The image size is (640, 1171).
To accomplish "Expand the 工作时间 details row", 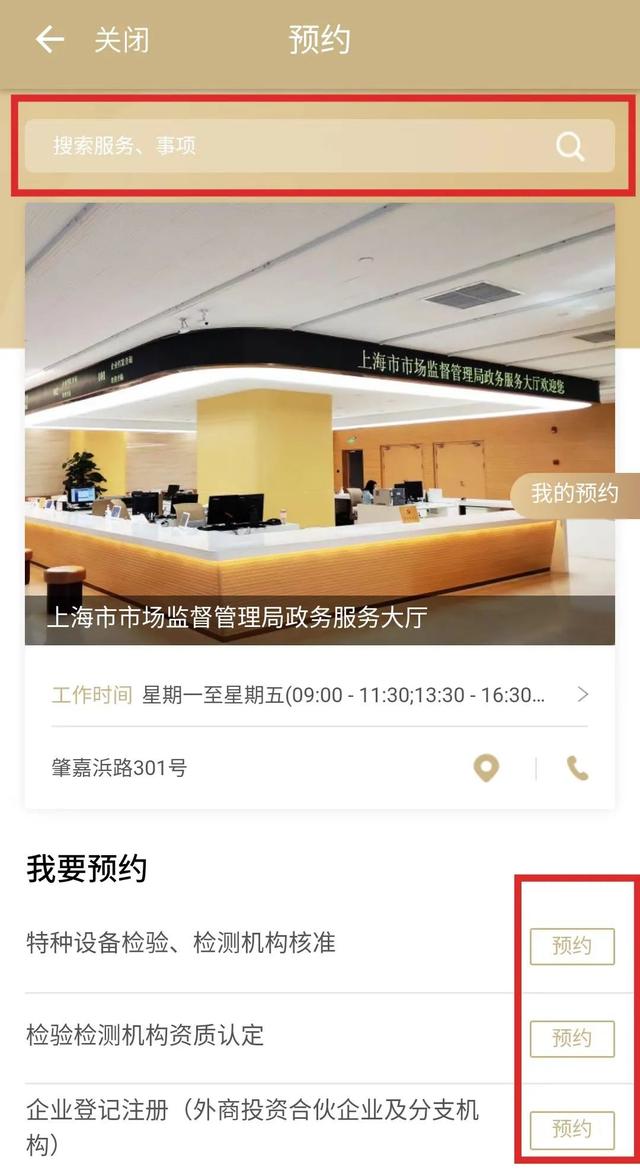I will coord(320,695).
